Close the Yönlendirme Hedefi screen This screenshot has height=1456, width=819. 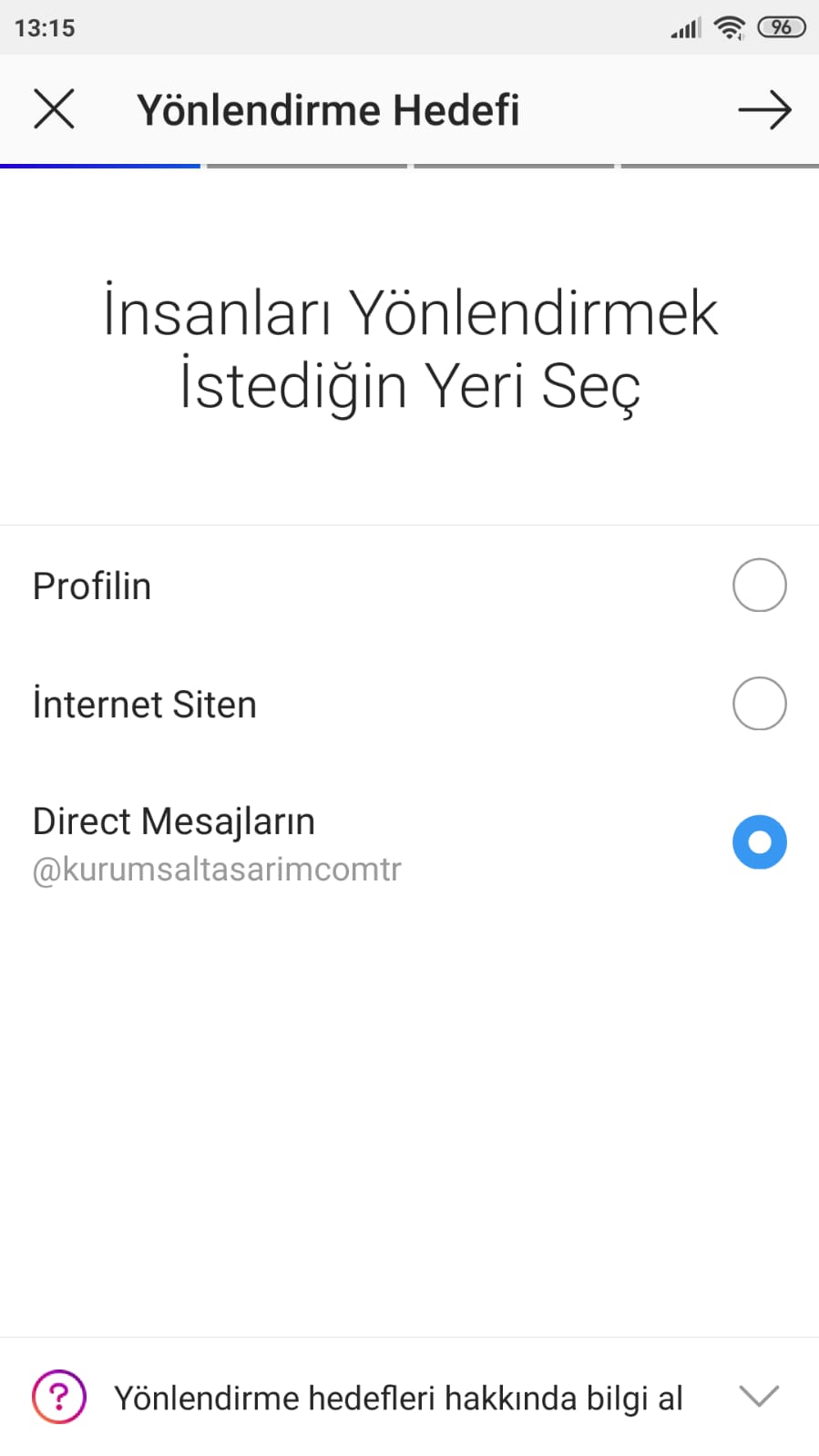click(54, 109)
